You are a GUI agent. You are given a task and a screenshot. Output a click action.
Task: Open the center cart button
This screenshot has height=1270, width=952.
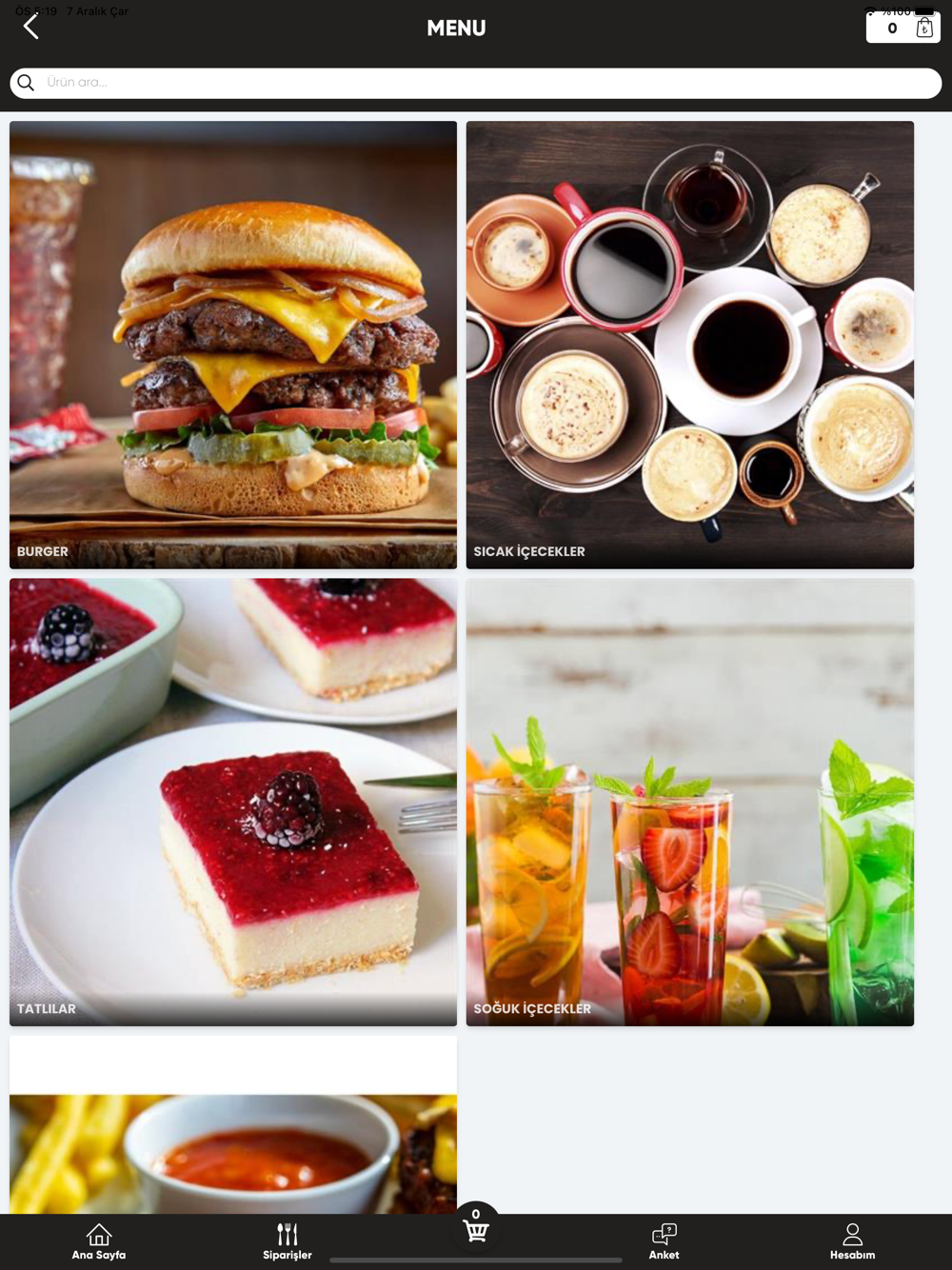click(x=476, y=1228)
